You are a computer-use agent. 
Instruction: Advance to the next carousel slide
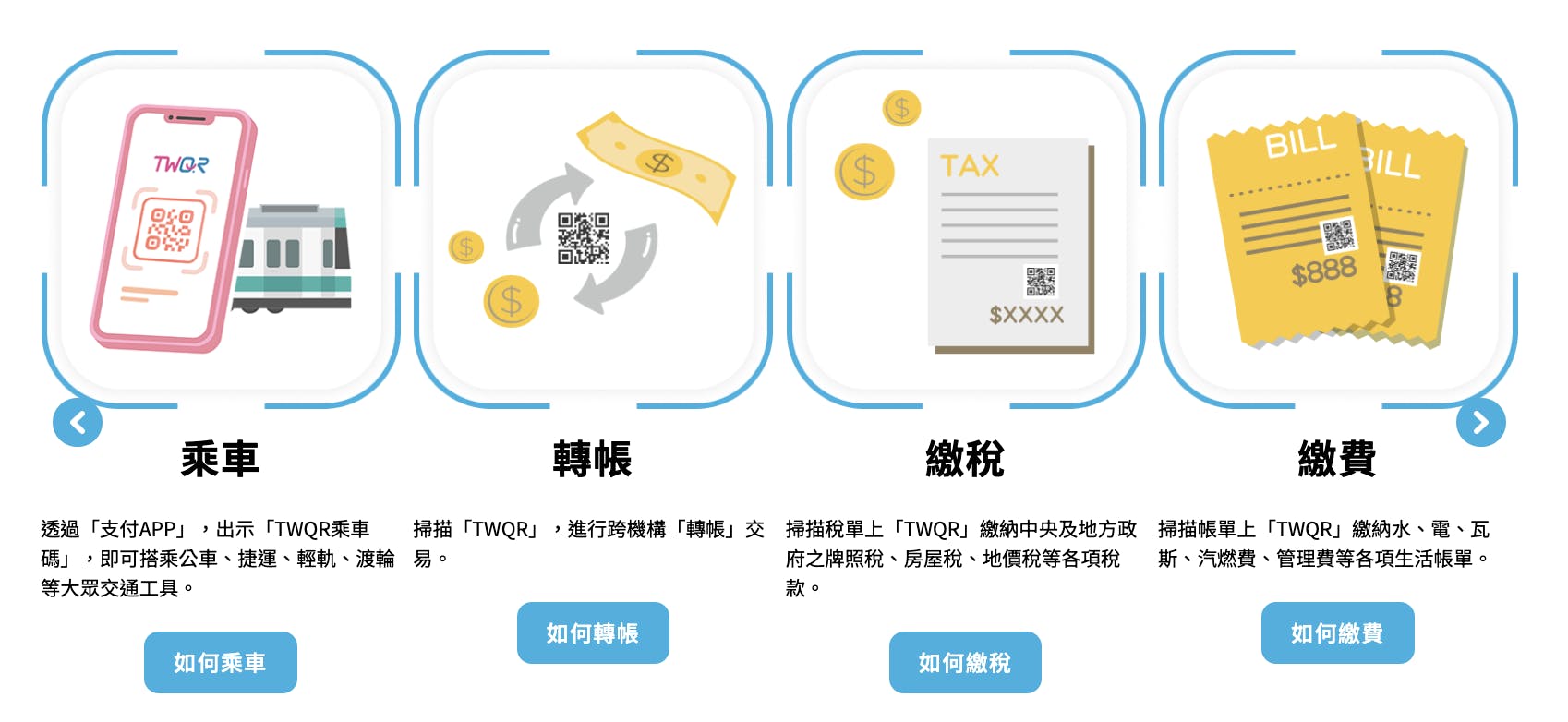coord(1480,423)
